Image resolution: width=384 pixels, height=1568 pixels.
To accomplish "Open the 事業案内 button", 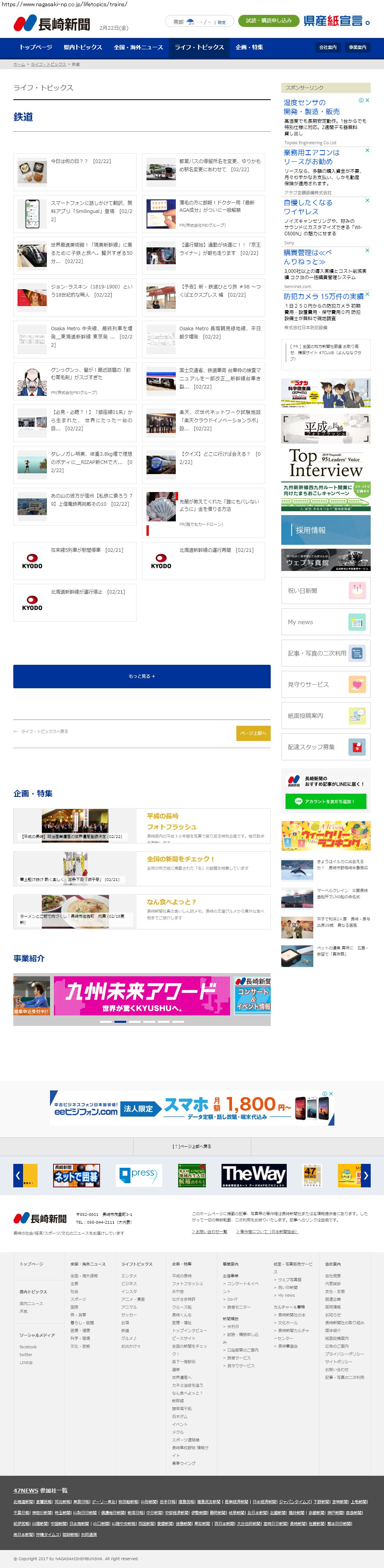I will coord(357,47).
